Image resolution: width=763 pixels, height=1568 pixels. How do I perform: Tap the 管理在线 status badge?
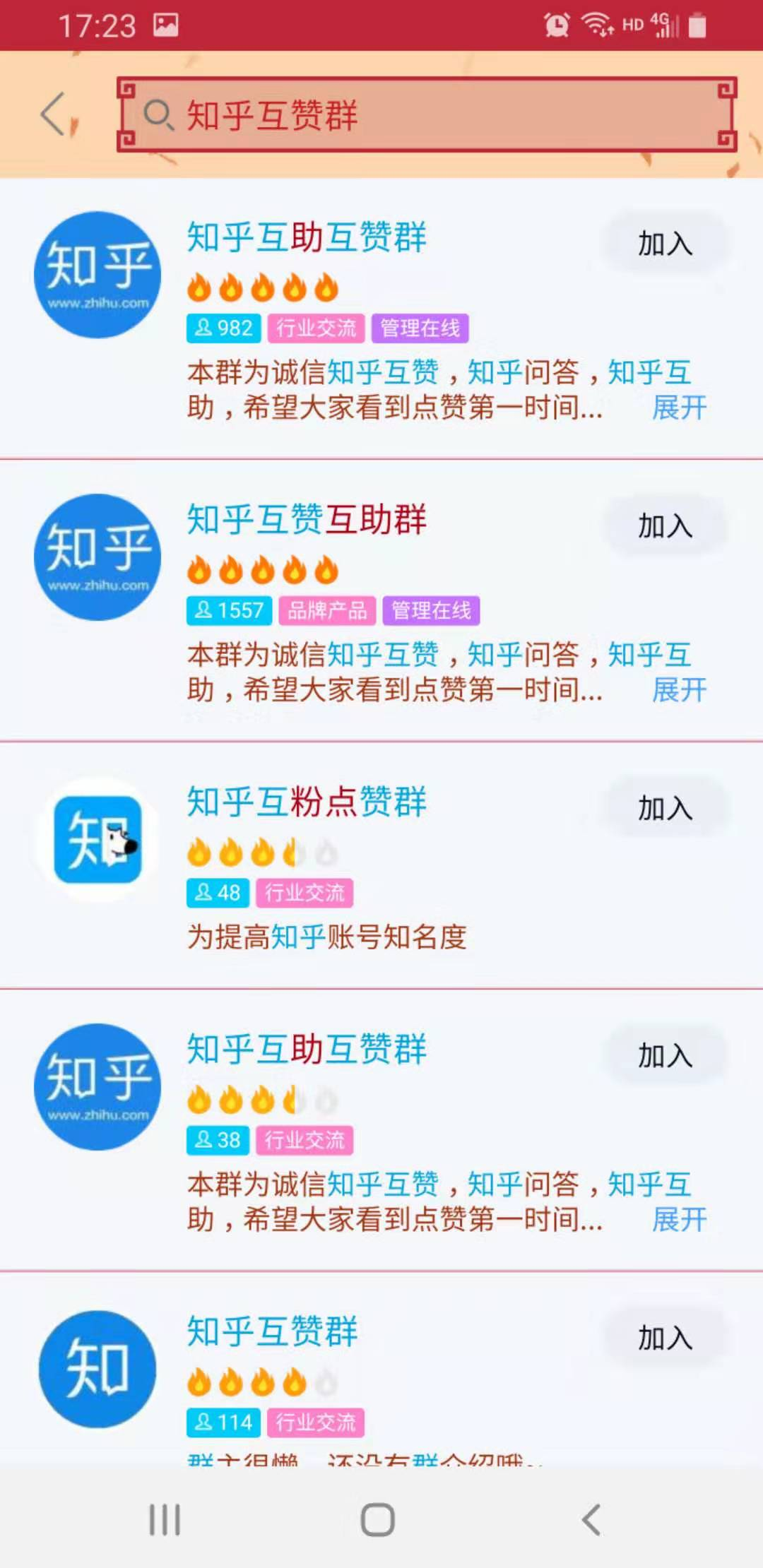point(420,326)
